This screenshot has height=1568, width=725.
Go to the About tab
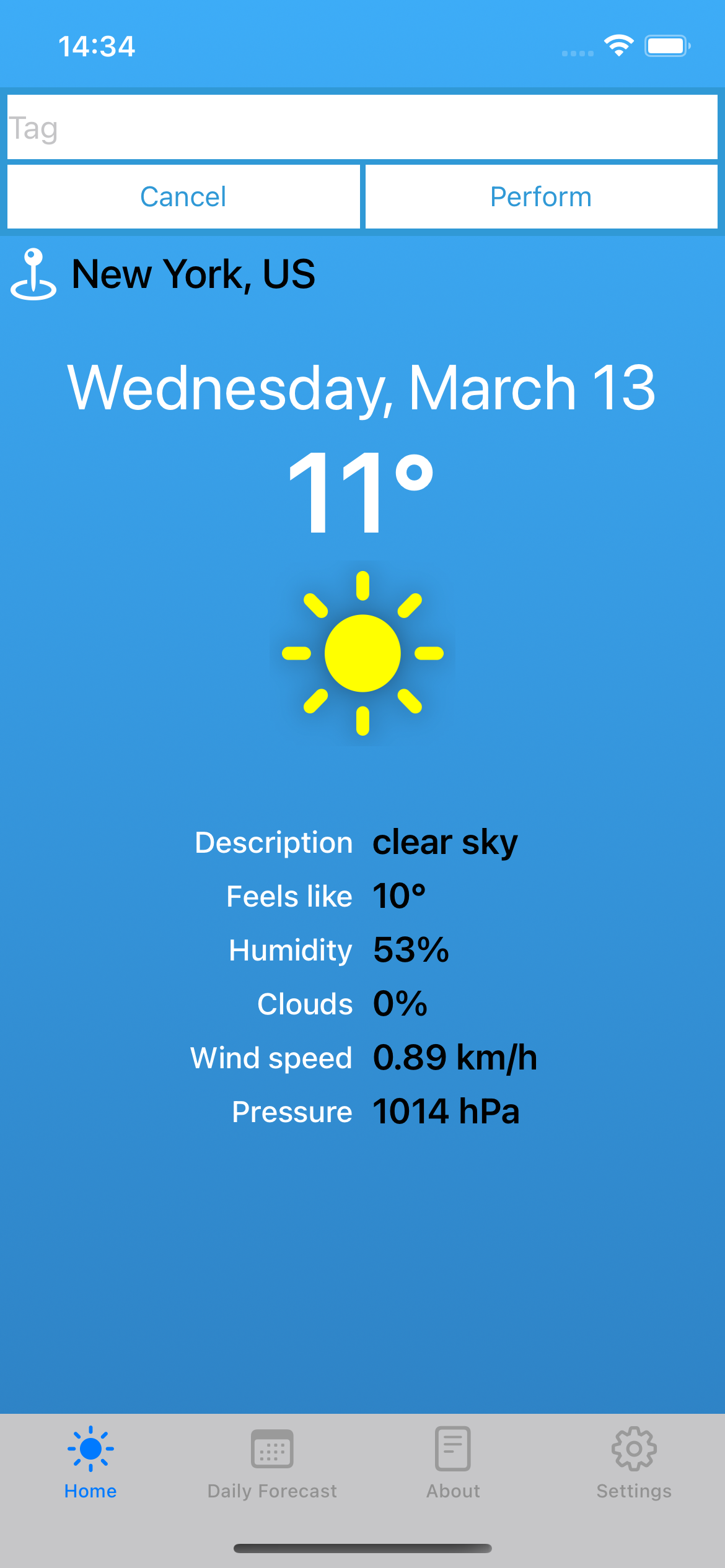453,1463
